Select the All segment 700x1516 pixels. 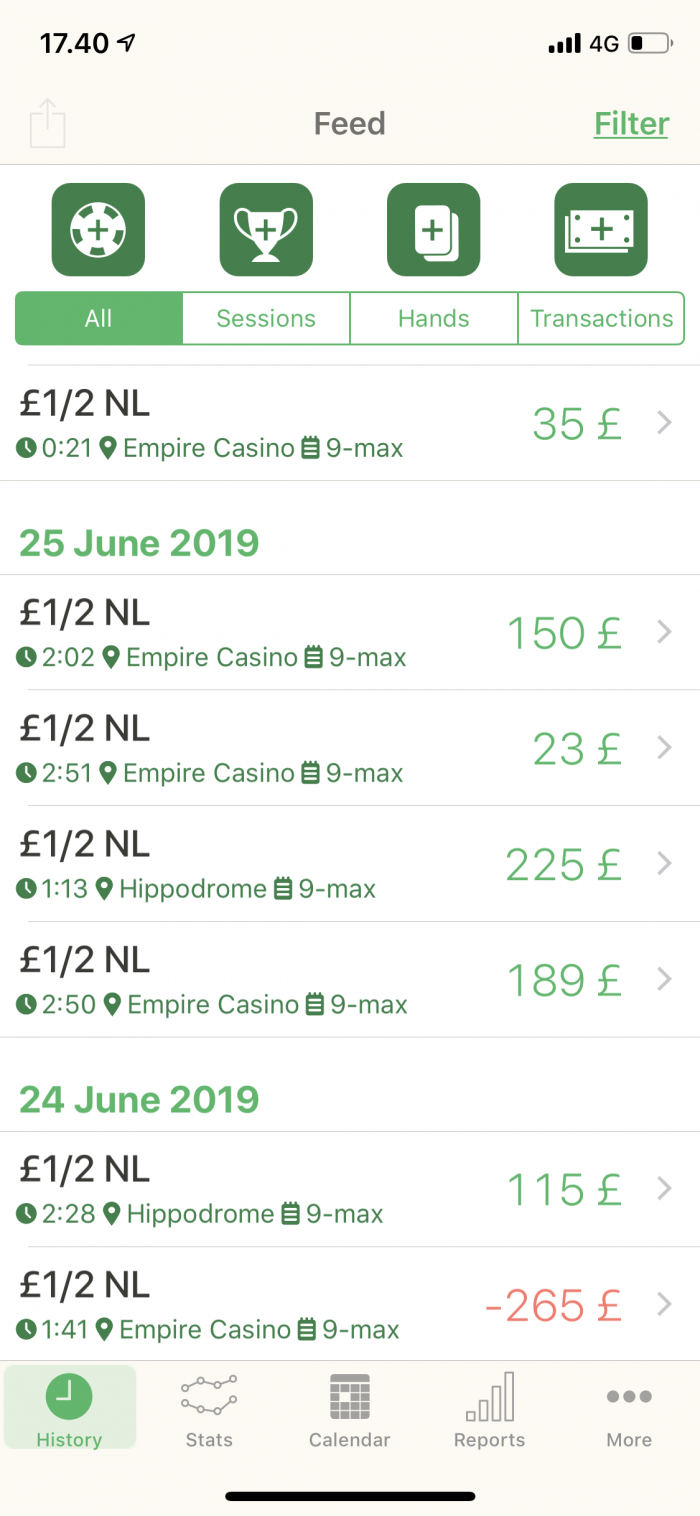point(99,318)
